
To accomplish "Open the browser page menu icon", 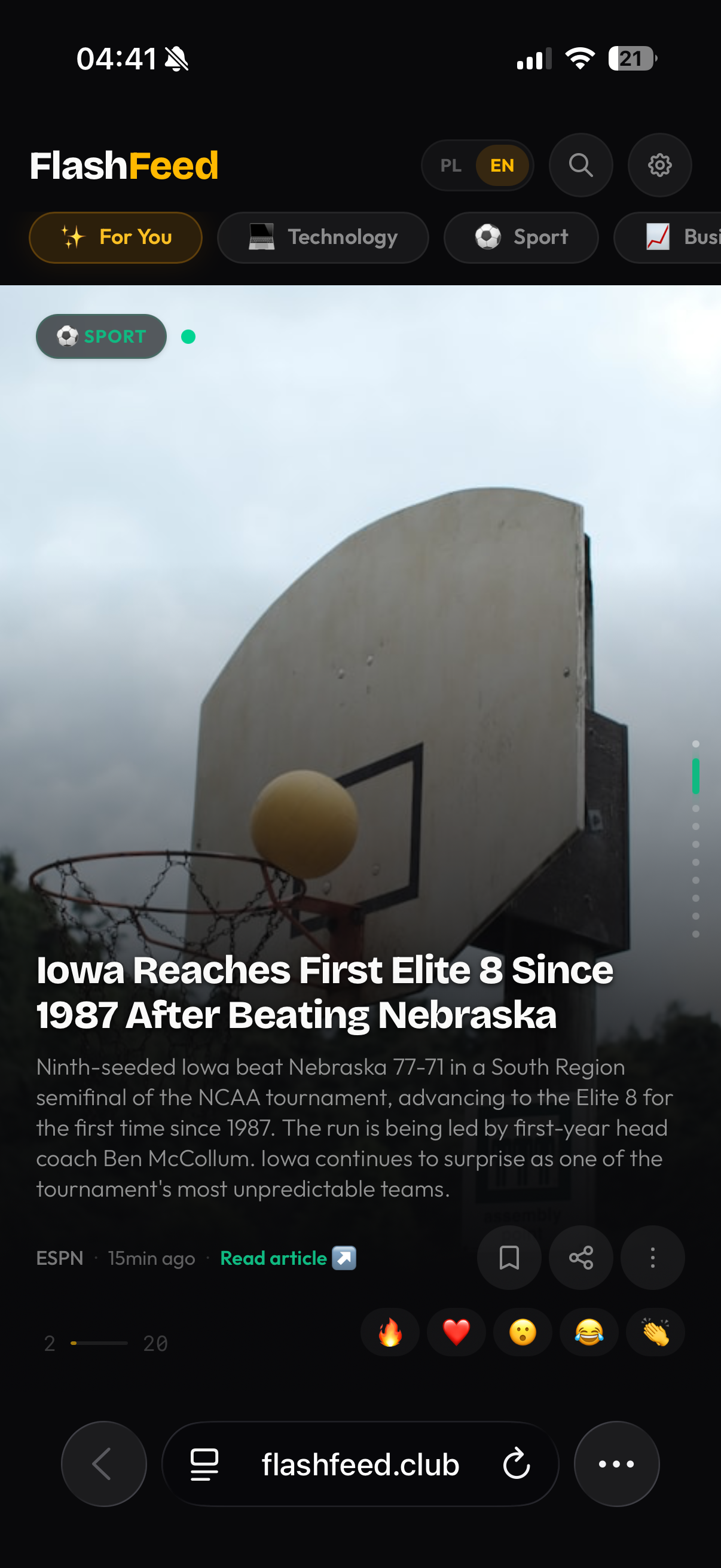I will (204, 1464).
